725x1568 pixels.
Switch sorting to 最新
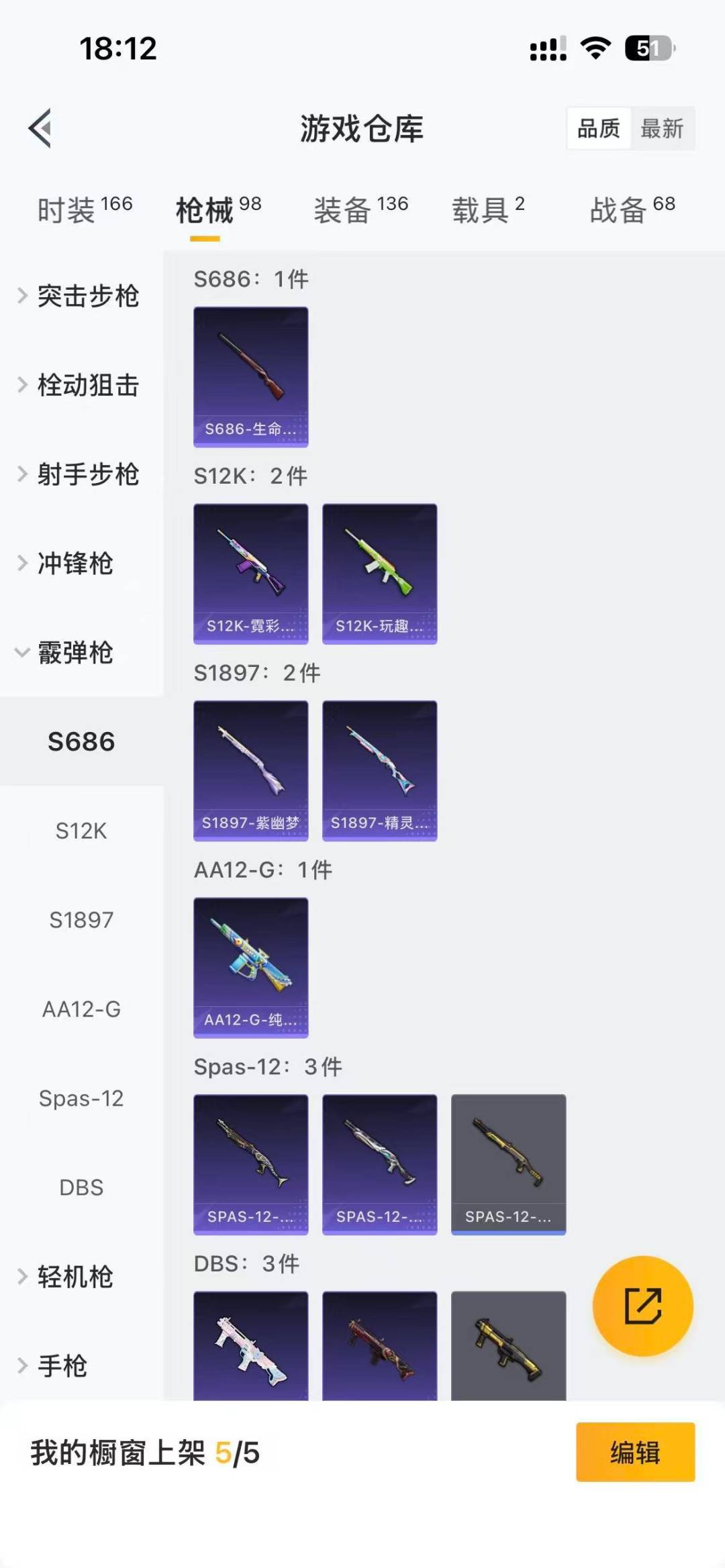click(x=662, y=128)
